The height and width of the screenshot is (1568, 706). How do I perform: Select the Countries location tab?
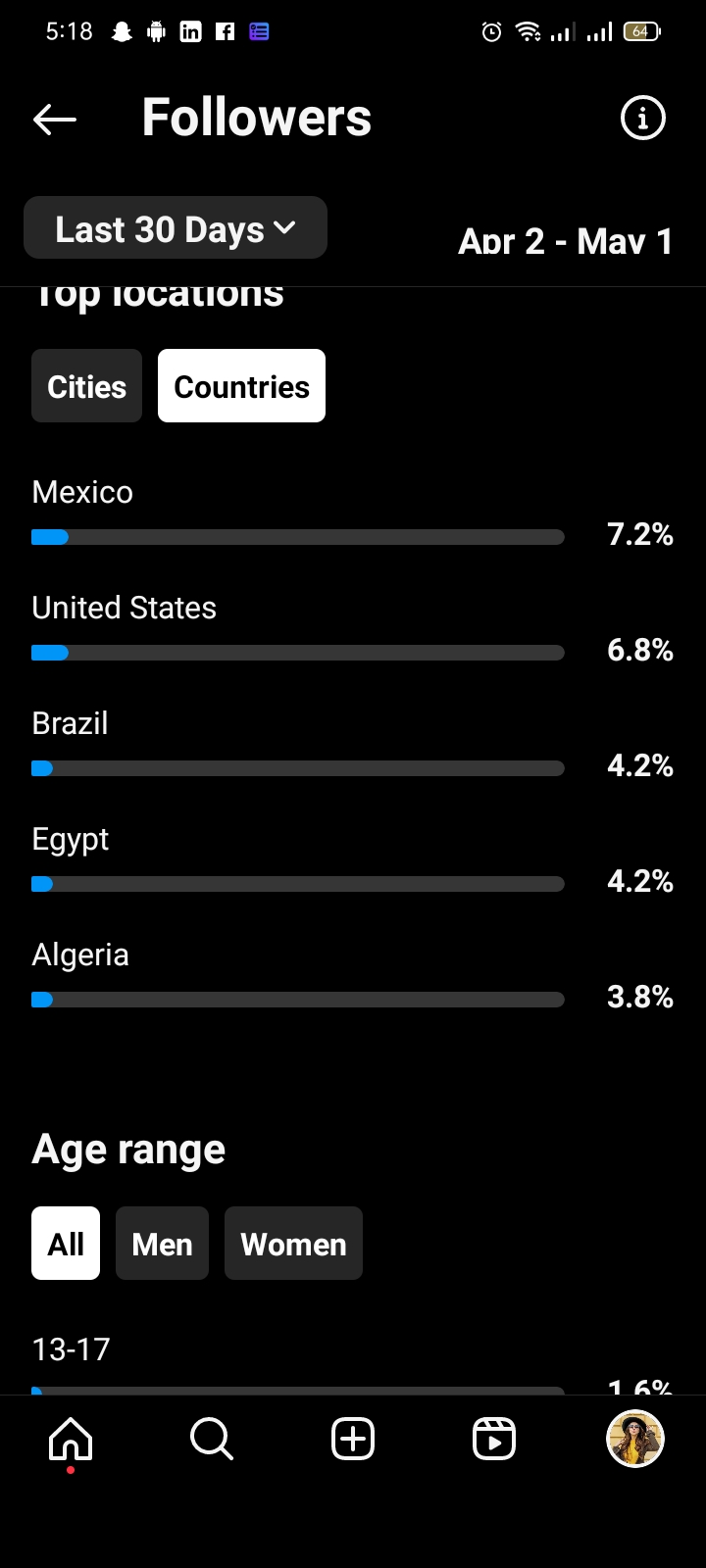[x=241, y=386]
